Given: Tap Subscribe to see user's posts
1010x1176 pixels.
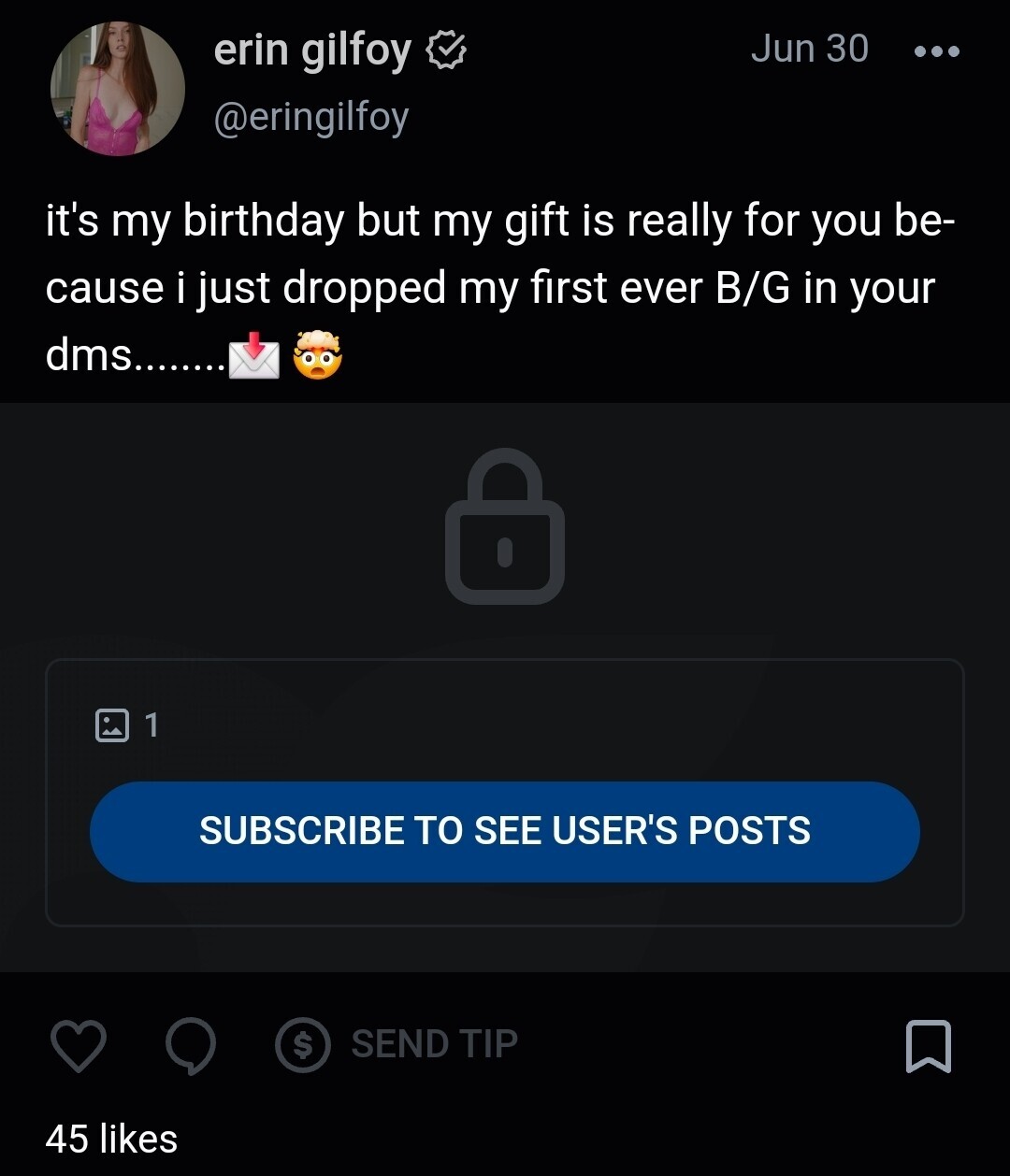Looking at the screenshot, I should pos(505,831).
